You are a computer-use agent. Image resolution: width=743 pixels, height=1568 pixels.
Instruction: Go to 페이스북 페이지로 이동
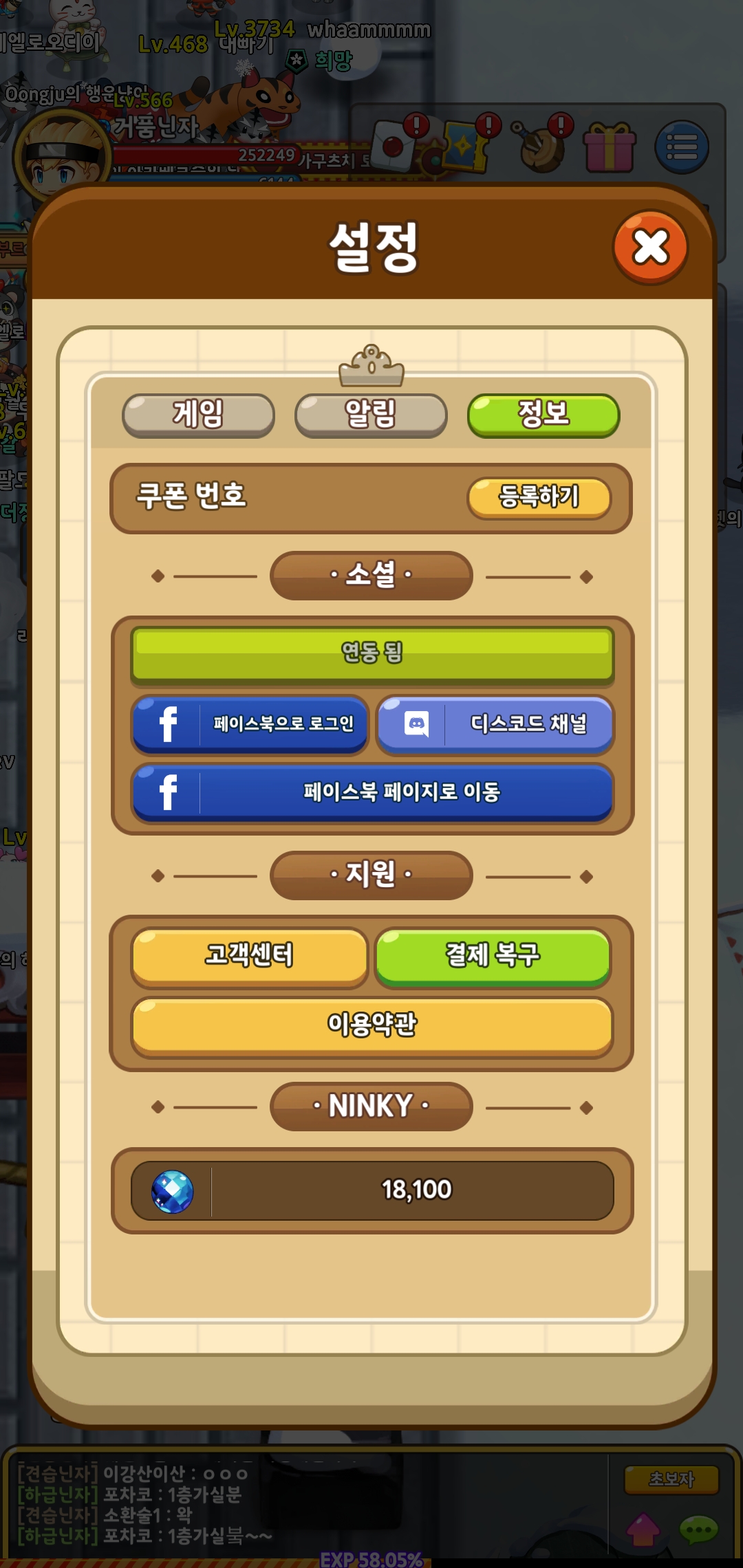372,792
